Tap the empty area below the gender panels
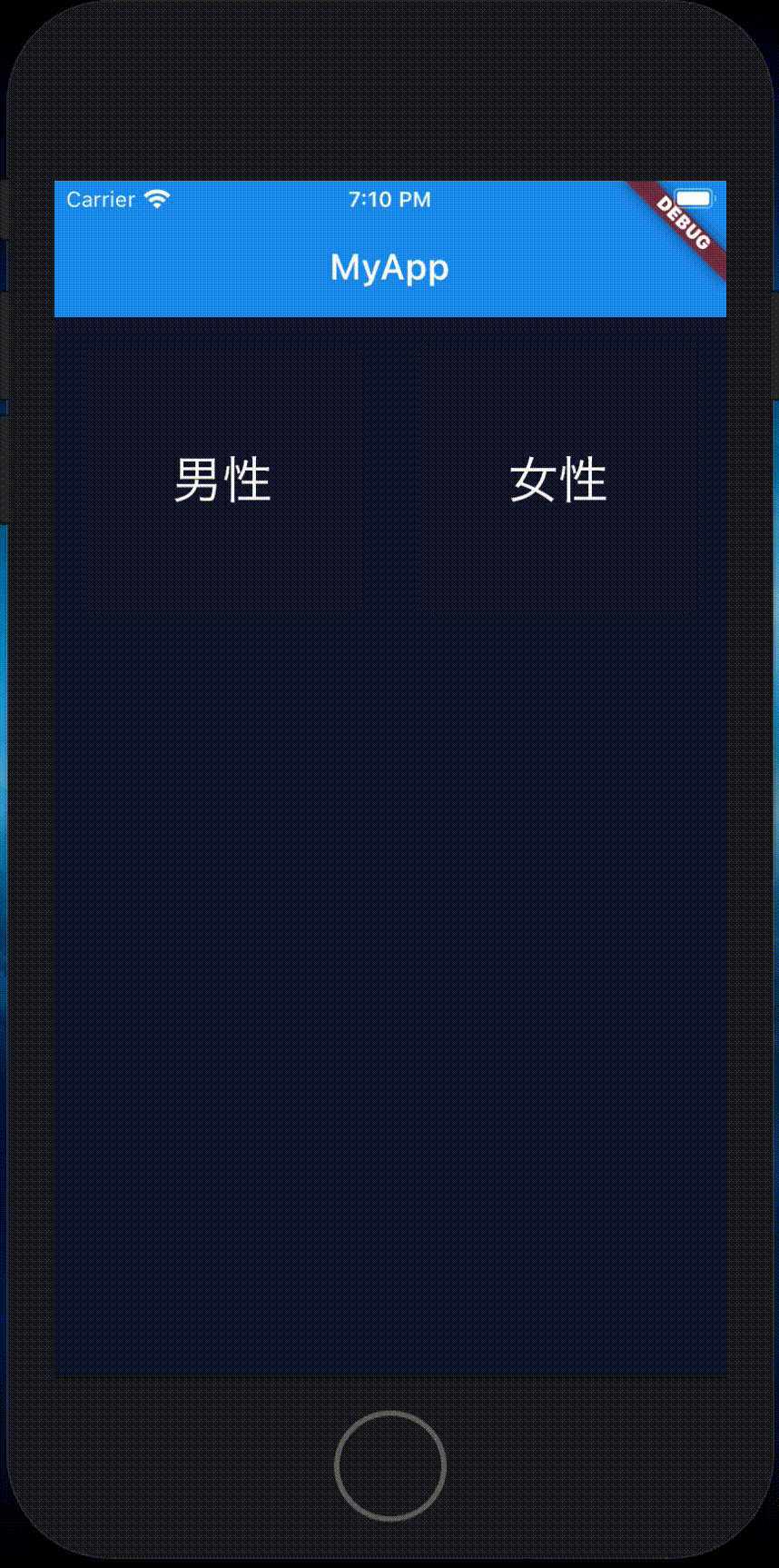Viewport: 779px width, 1568px height. point(390,908)
